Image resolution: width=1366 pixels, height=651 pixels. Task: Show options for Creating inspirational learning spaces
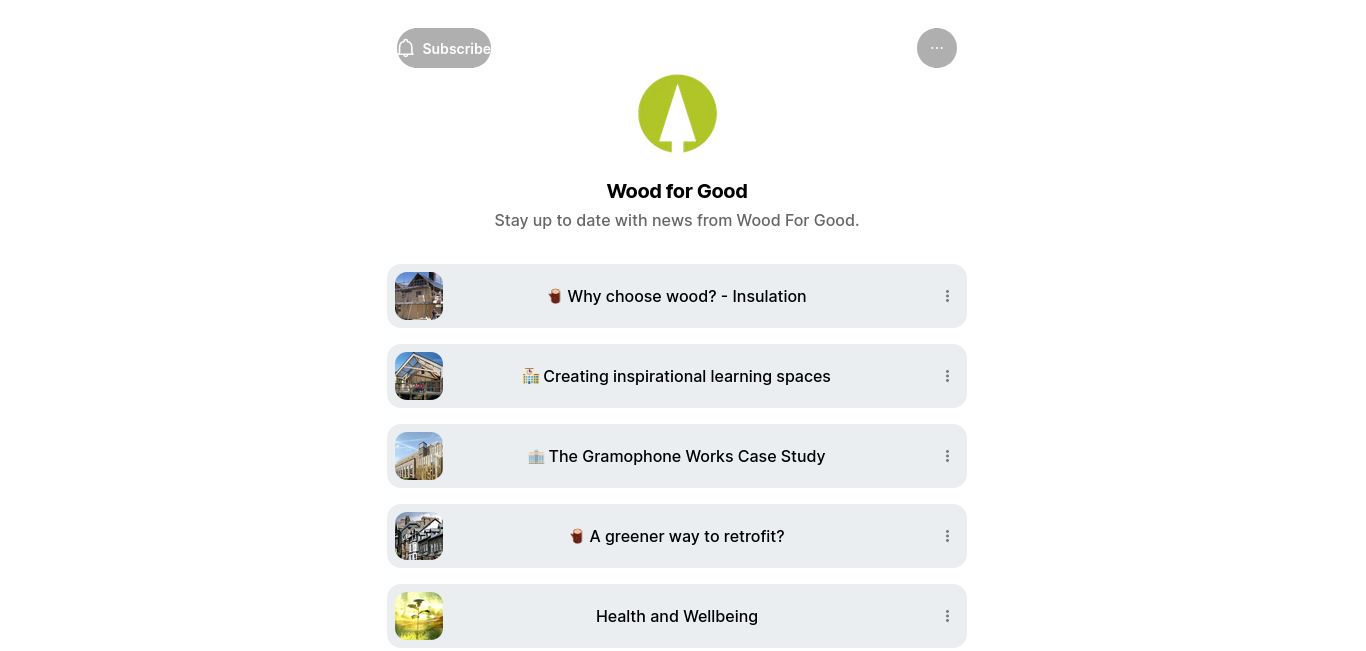[947, 376]
